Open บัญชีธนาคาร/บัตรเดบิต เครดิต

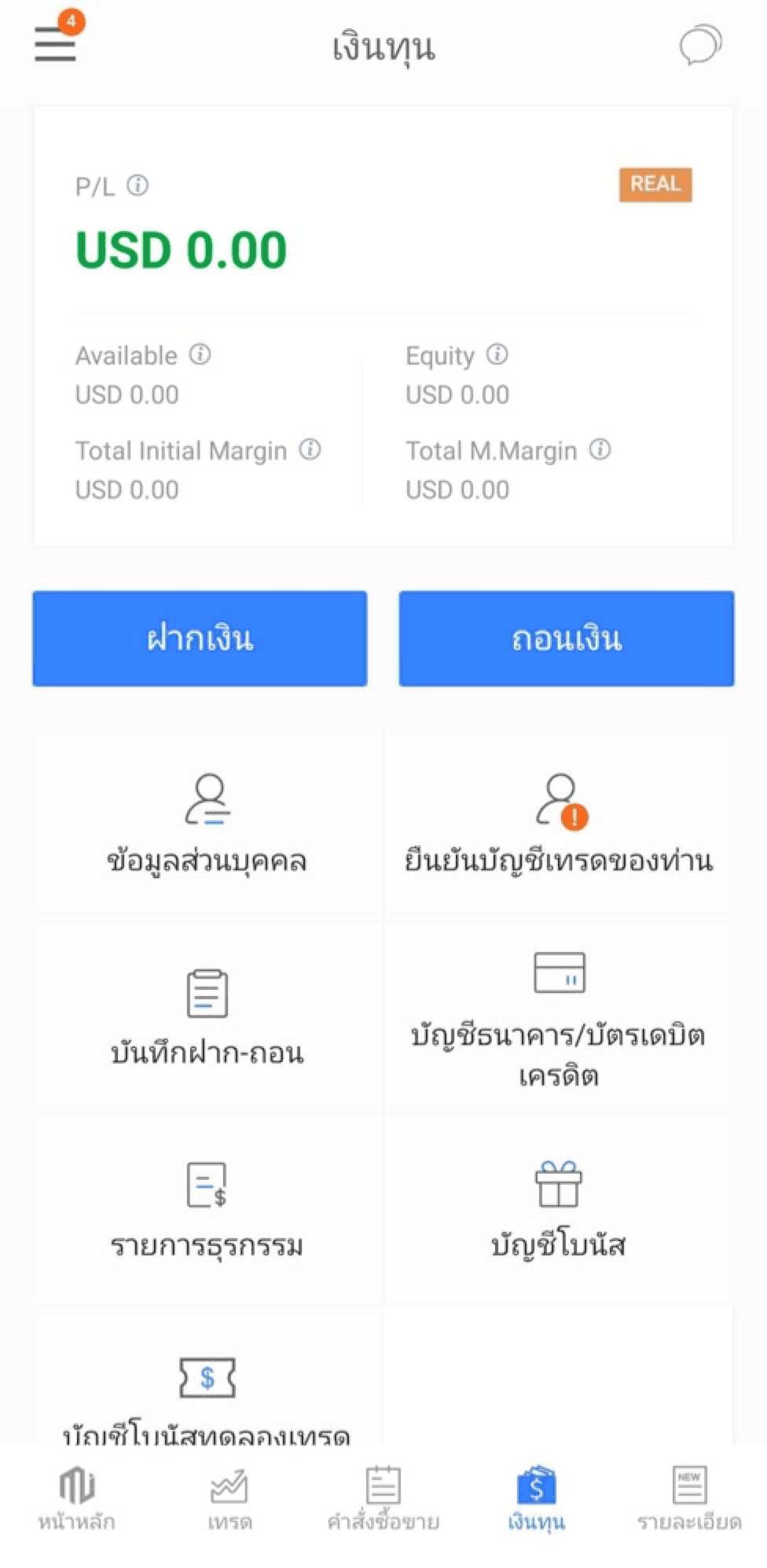[x=559, y=1018]
